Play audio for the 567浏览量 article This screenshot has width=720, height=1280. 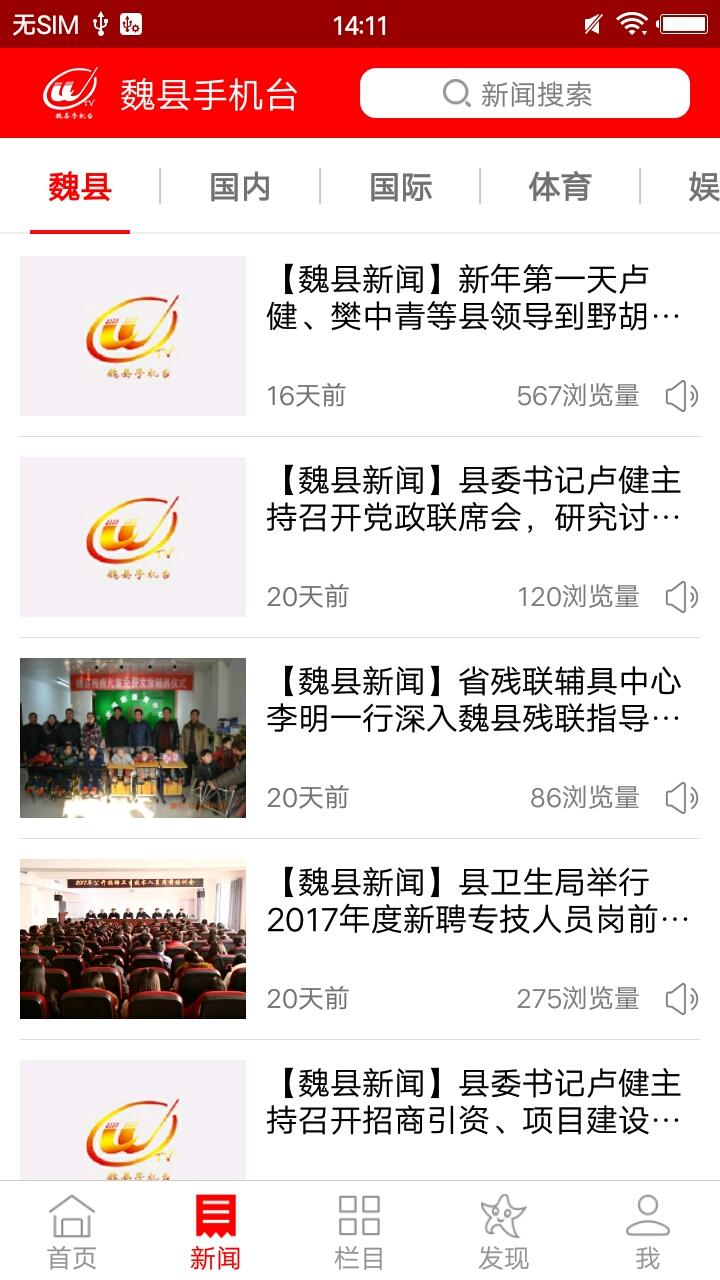[682, 396]
